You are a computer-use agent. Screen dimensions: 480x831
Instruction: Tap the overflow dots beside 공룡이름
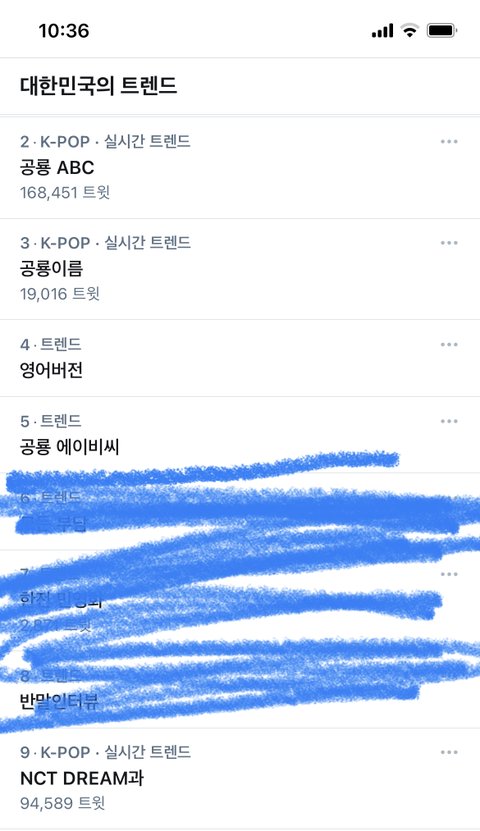449,243
